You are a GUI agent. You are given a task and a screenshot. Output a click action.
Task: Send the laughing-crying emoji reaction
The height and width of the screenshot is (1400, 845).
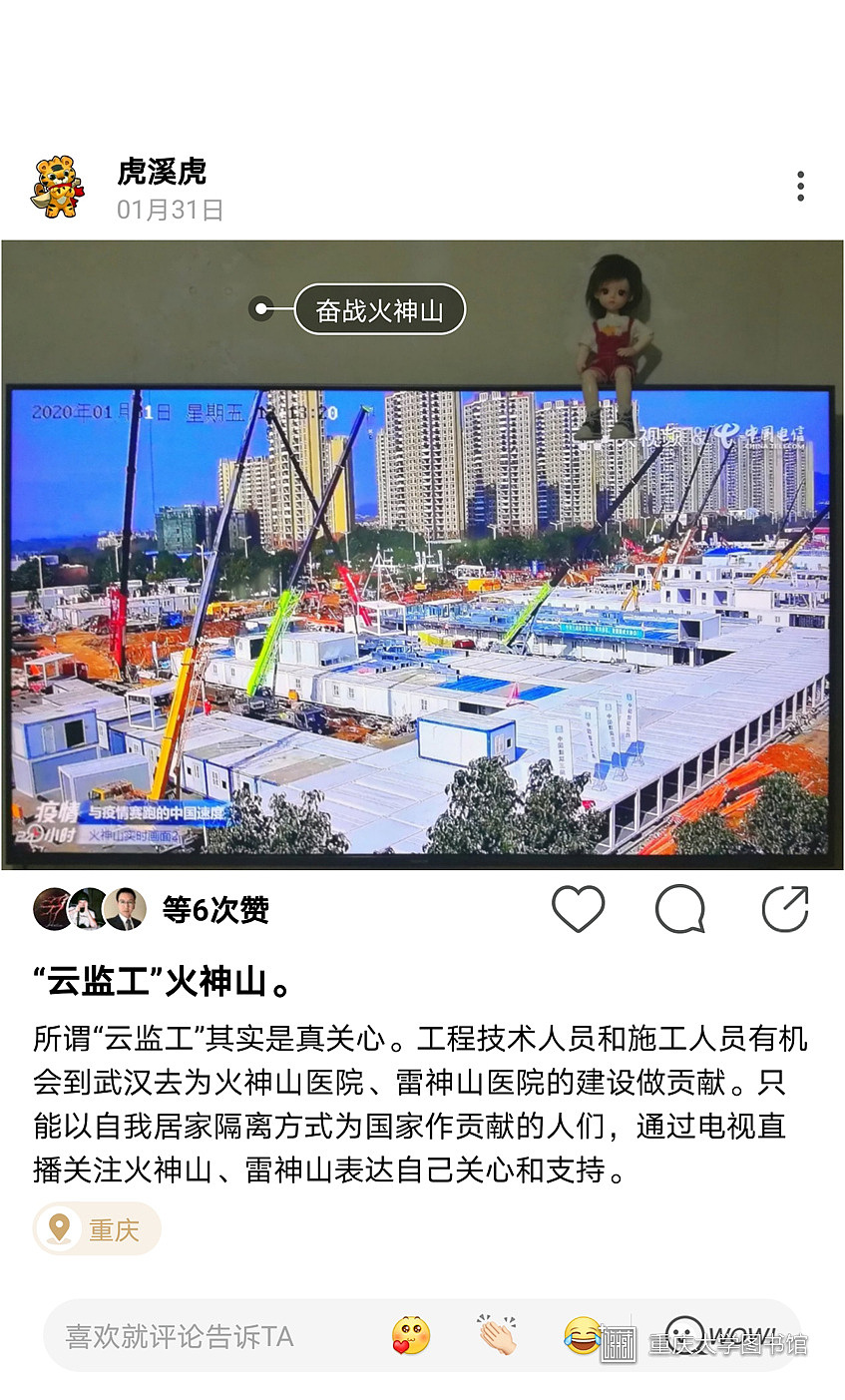click(x=582, y=1336)
